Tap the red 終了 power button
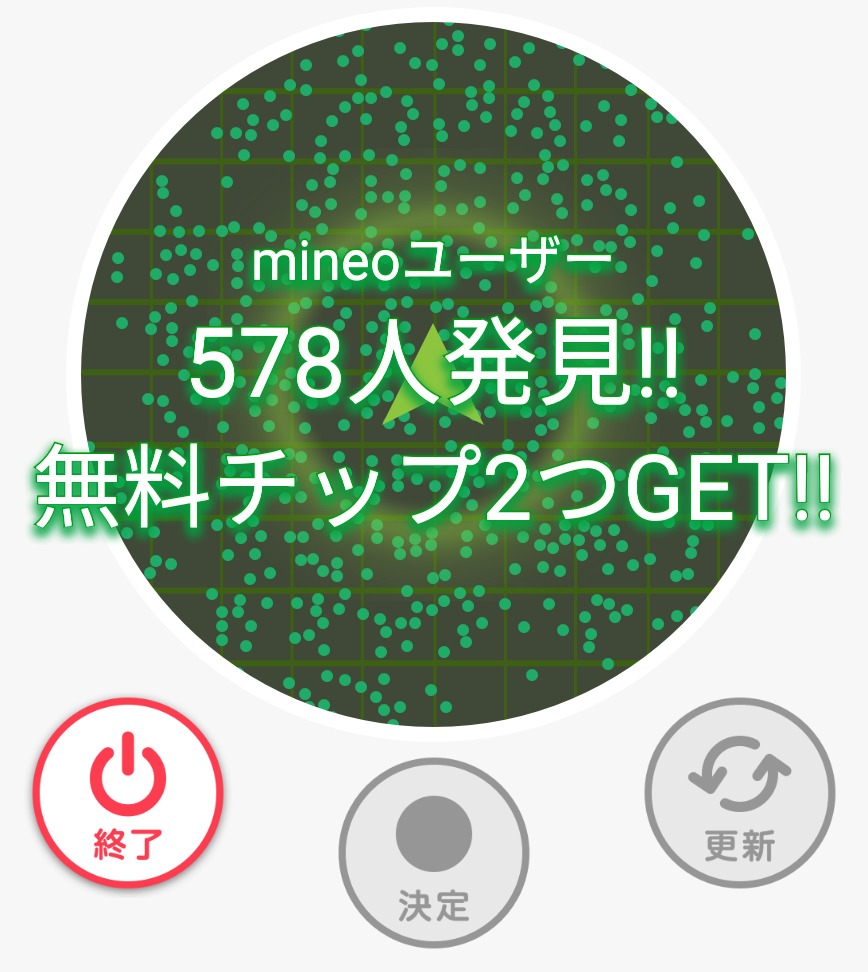 click(x=127, y=793)
